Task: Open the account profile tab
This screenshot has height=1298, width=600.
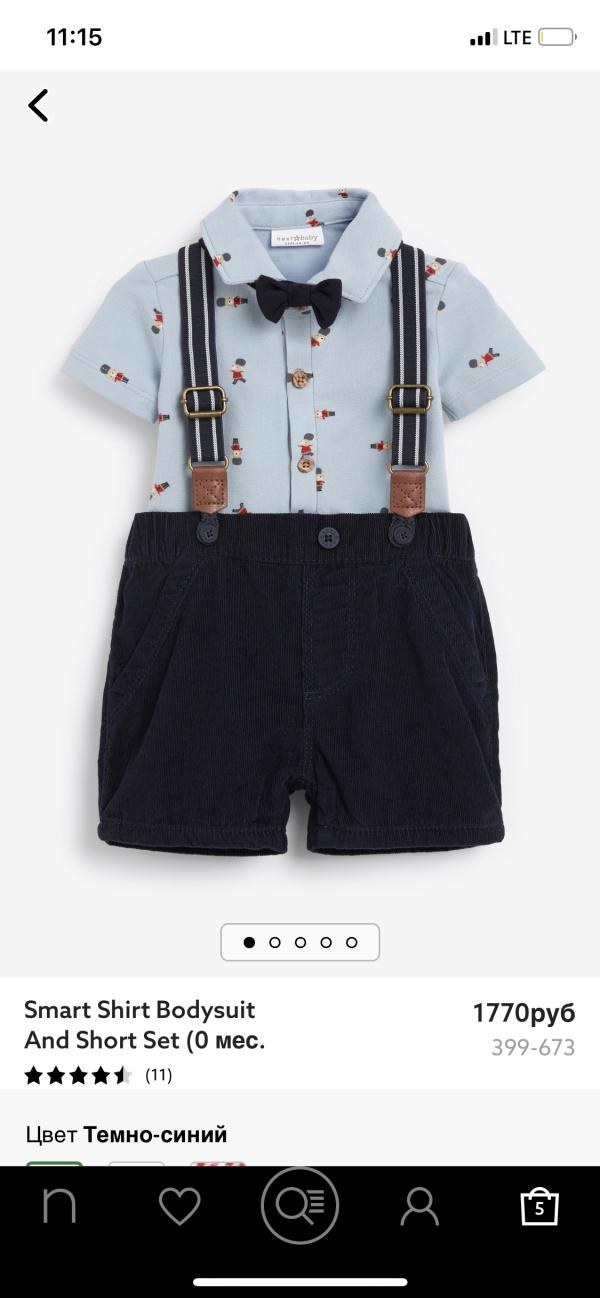Action: [419, 1207]
